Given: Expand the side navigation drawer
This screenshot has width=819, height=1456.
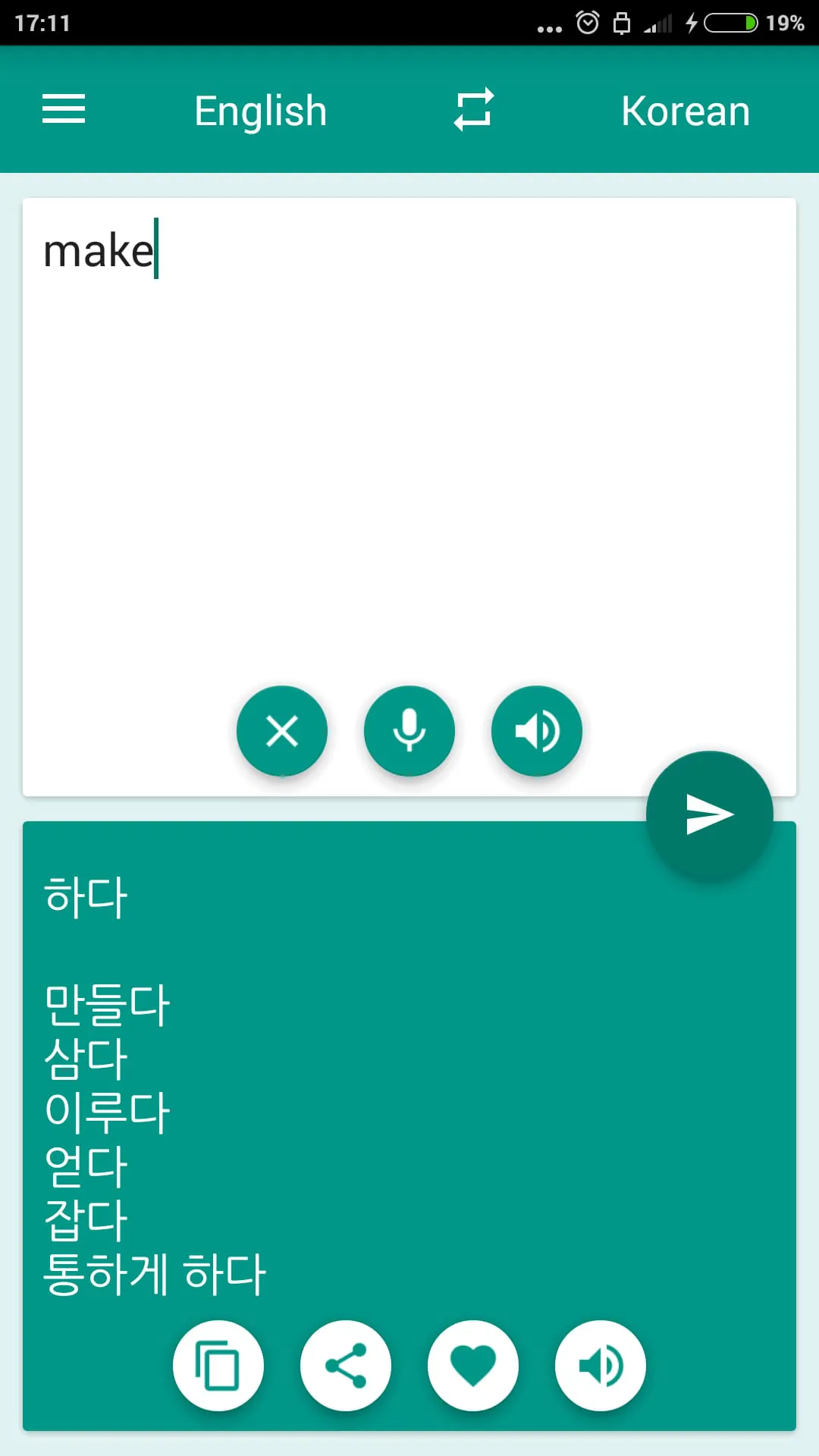Looking at the screenshot, I should (x=64, y=110).
